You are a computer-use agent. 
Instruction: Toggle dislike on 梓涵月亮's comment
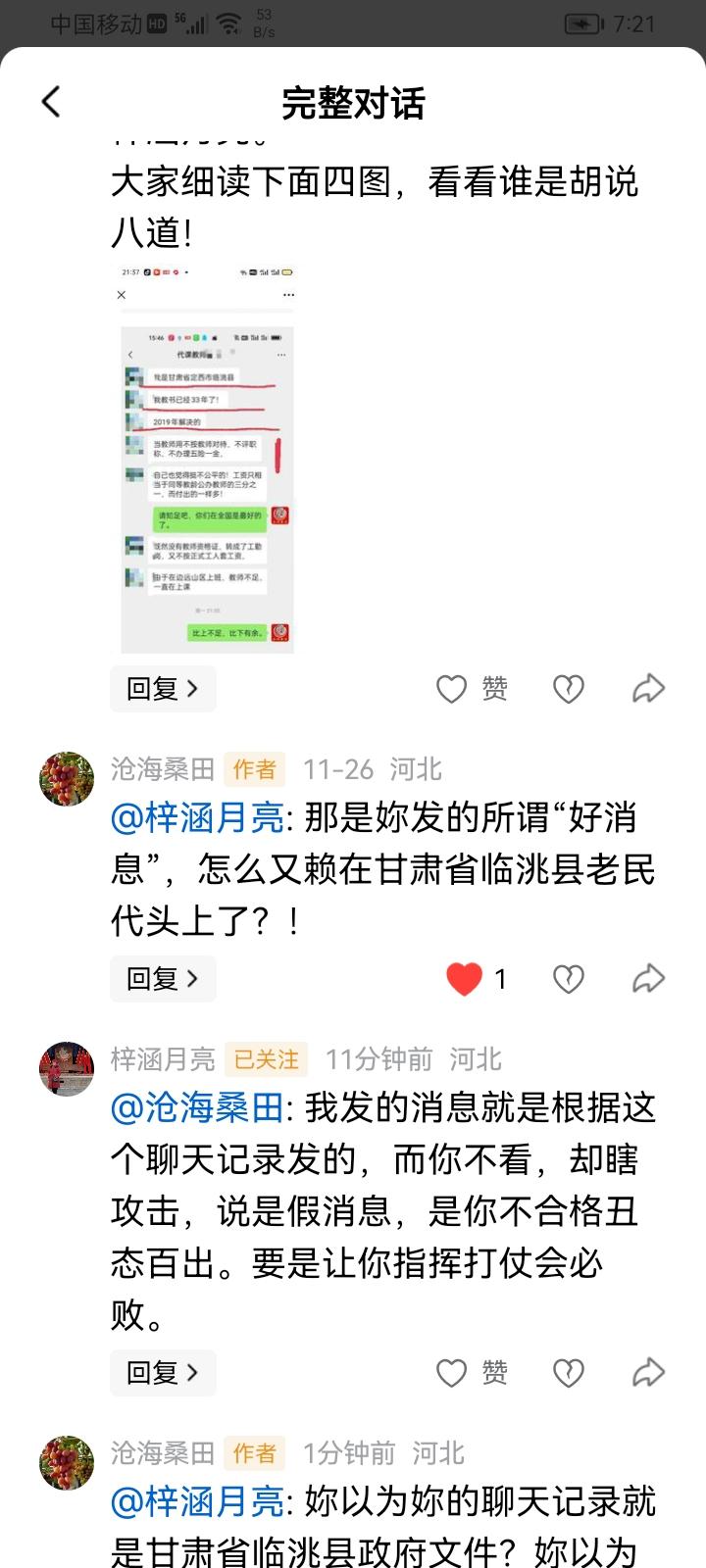[x=569, y=1373]
